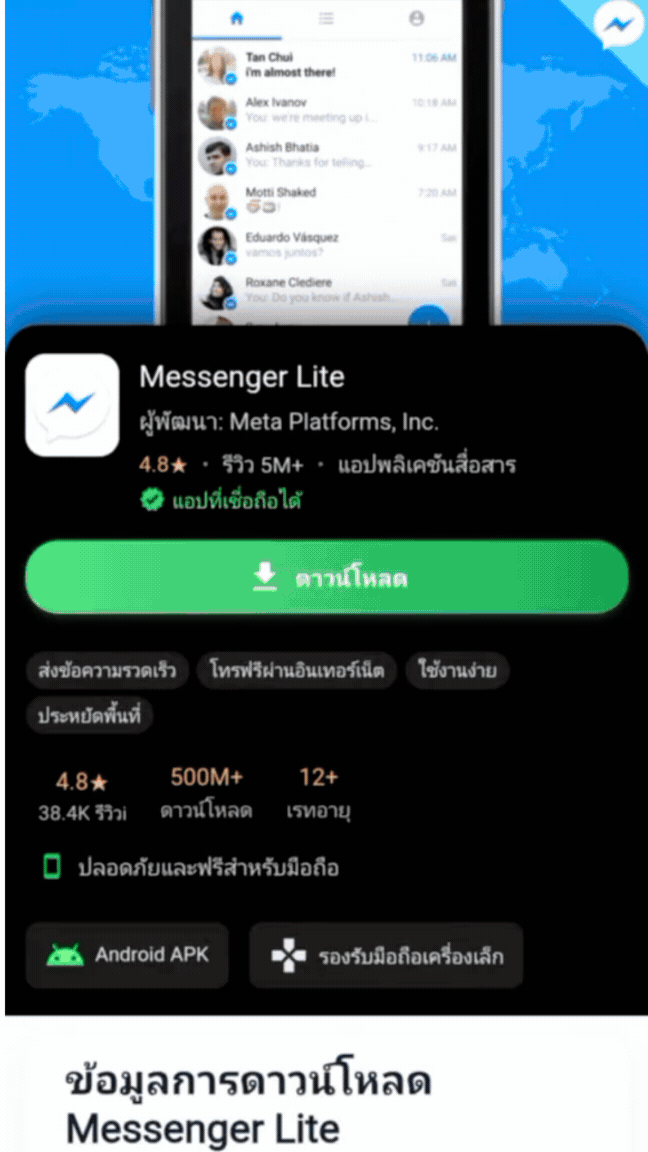Select the ส่งข้อความรวดเร็ว chip
The image size is (648, 1152).
coord(107,671)
